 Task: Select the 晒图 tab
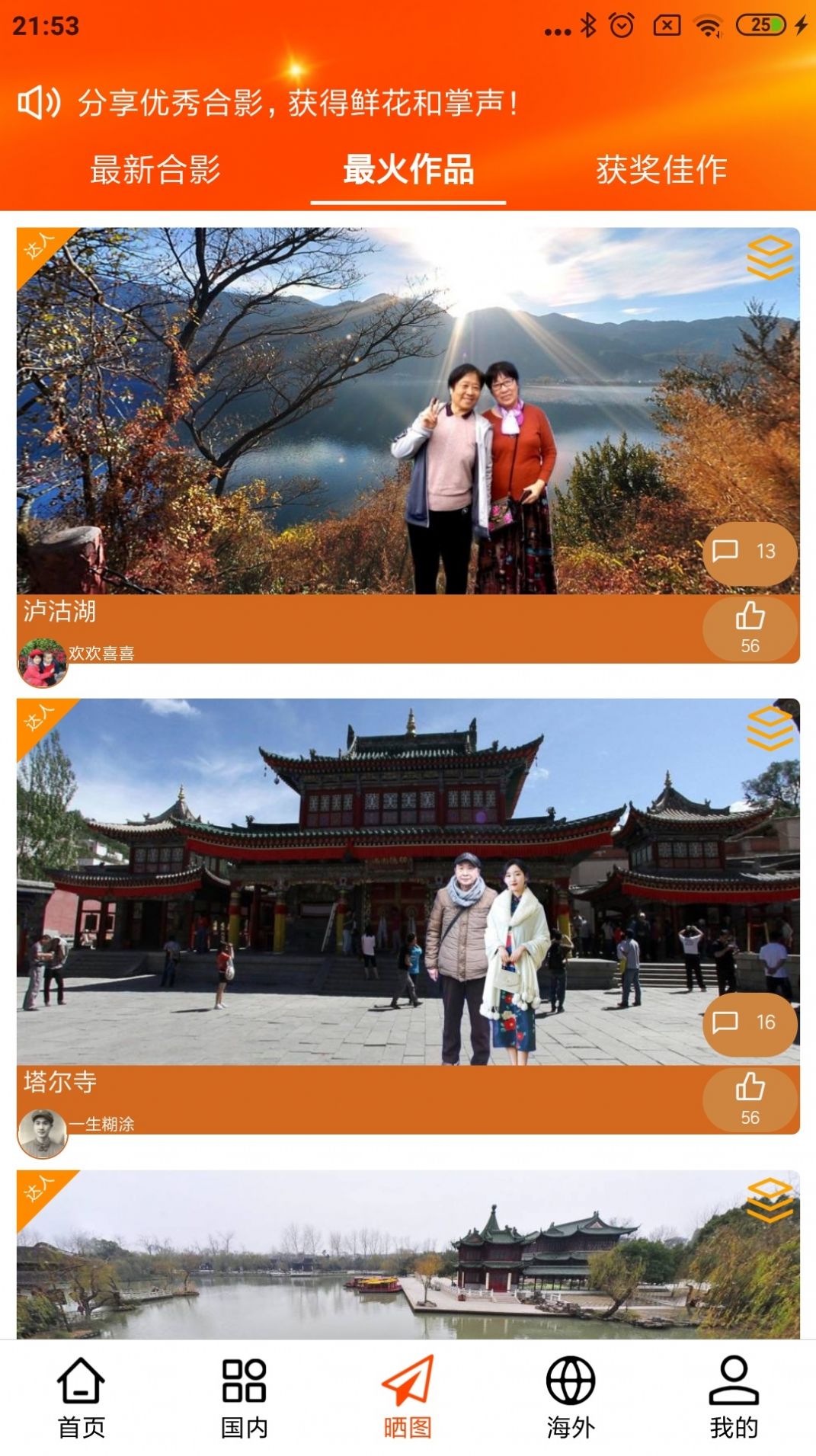point(408,1397)
